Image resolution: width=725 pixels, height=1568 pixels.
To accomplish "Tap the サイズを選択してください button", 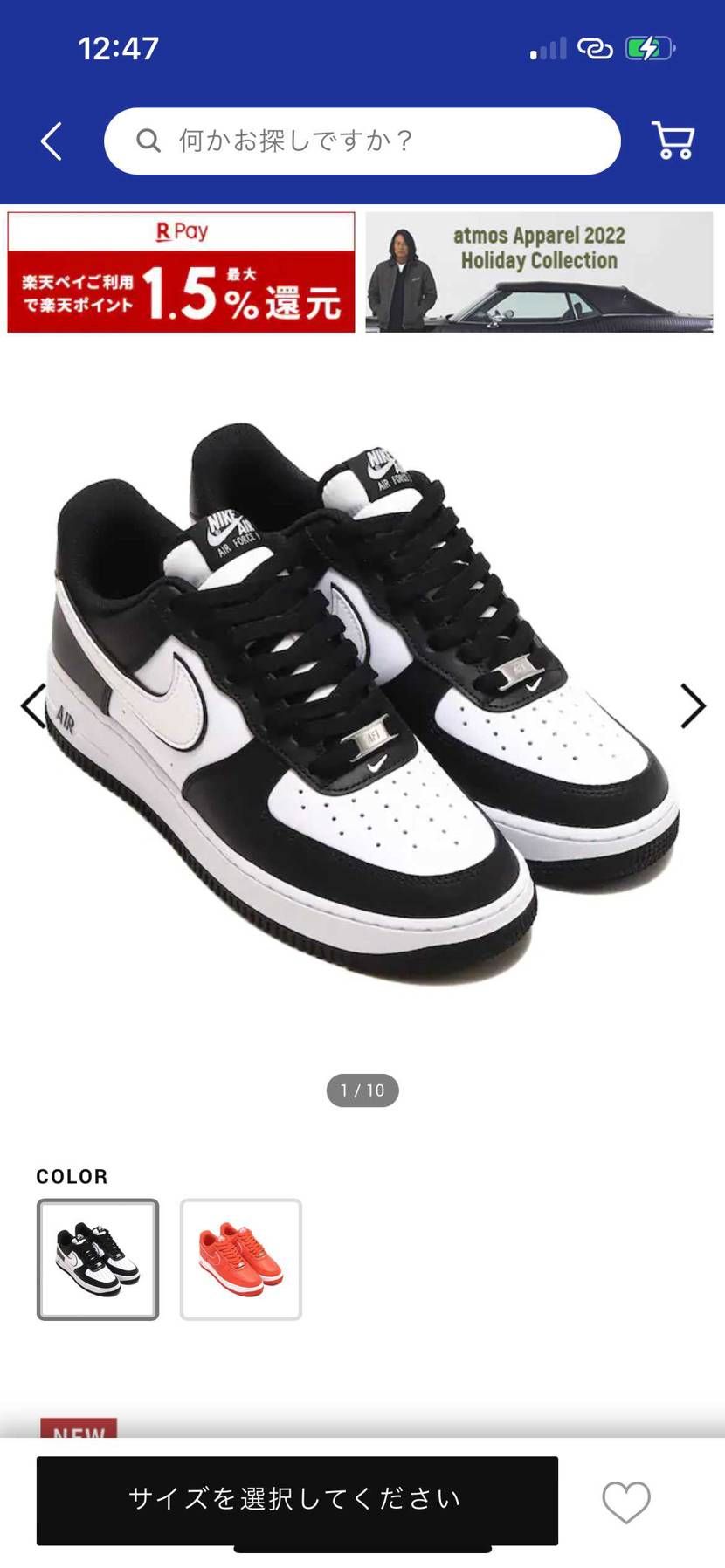I will (x=297, y=1500).
